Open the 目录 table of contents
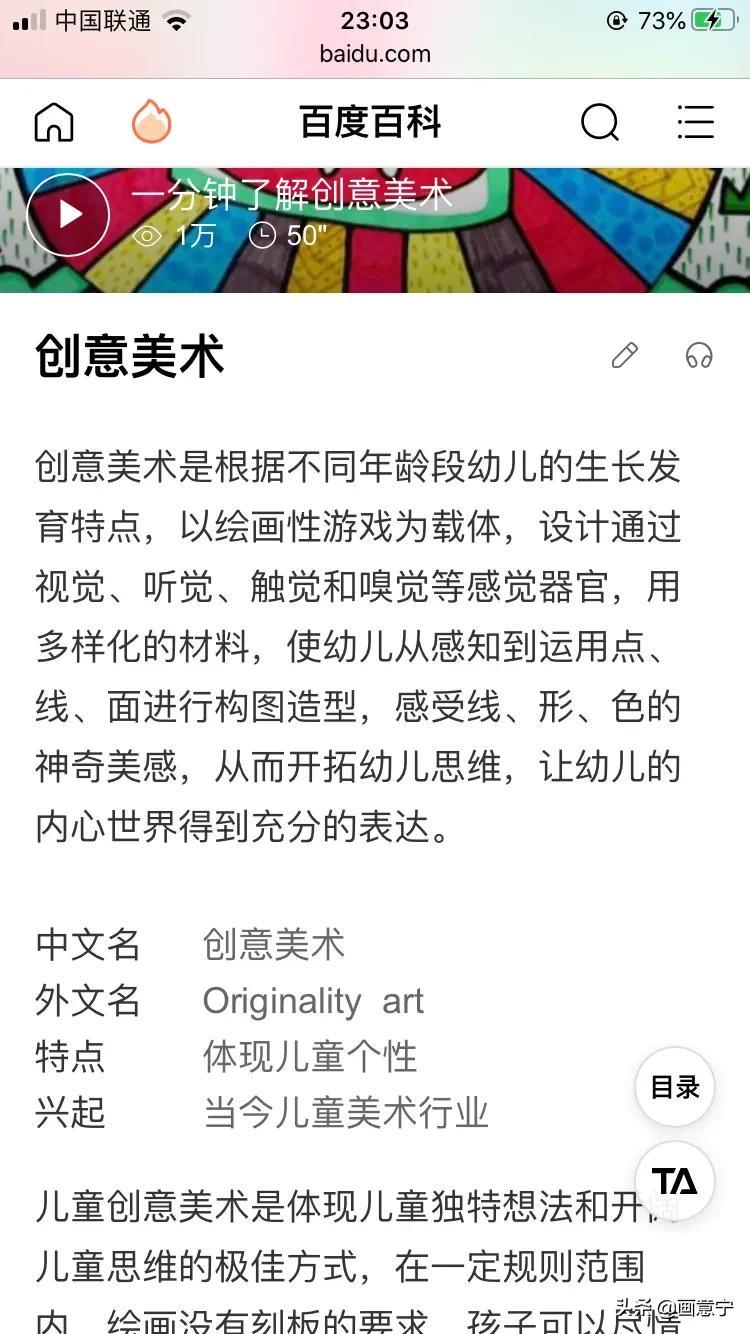The height and width of the screenshot is (1334, 750). click(675, 1087)
